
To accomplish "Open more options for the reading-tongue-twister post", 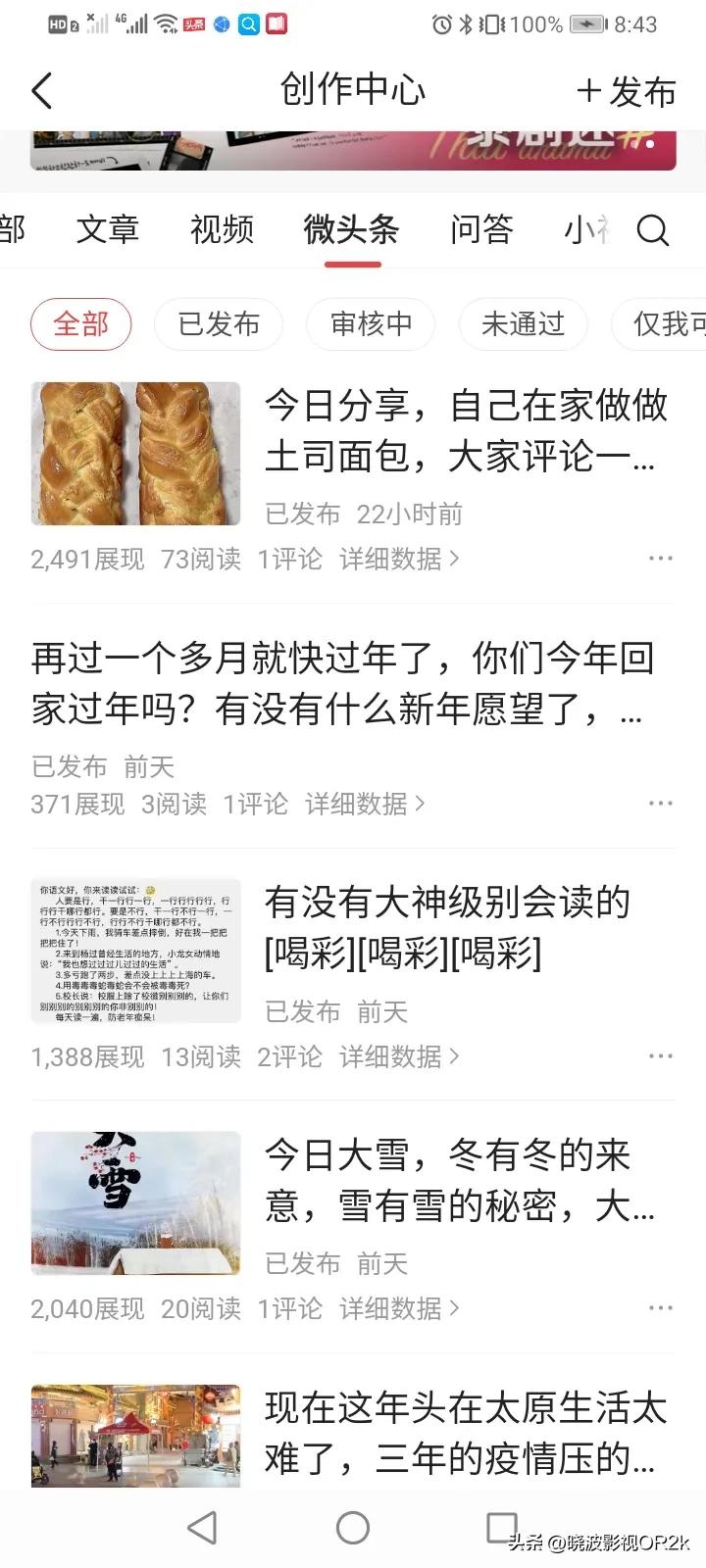I will click(661, 1055).
